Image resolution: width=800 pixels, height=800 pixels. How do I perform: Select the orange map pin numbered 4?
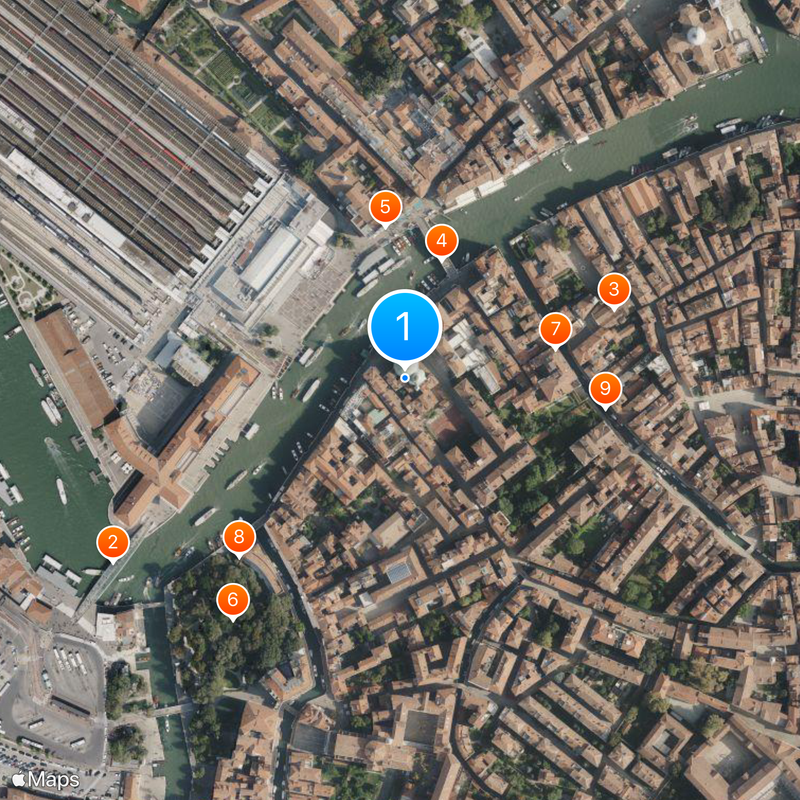[441, 240]
